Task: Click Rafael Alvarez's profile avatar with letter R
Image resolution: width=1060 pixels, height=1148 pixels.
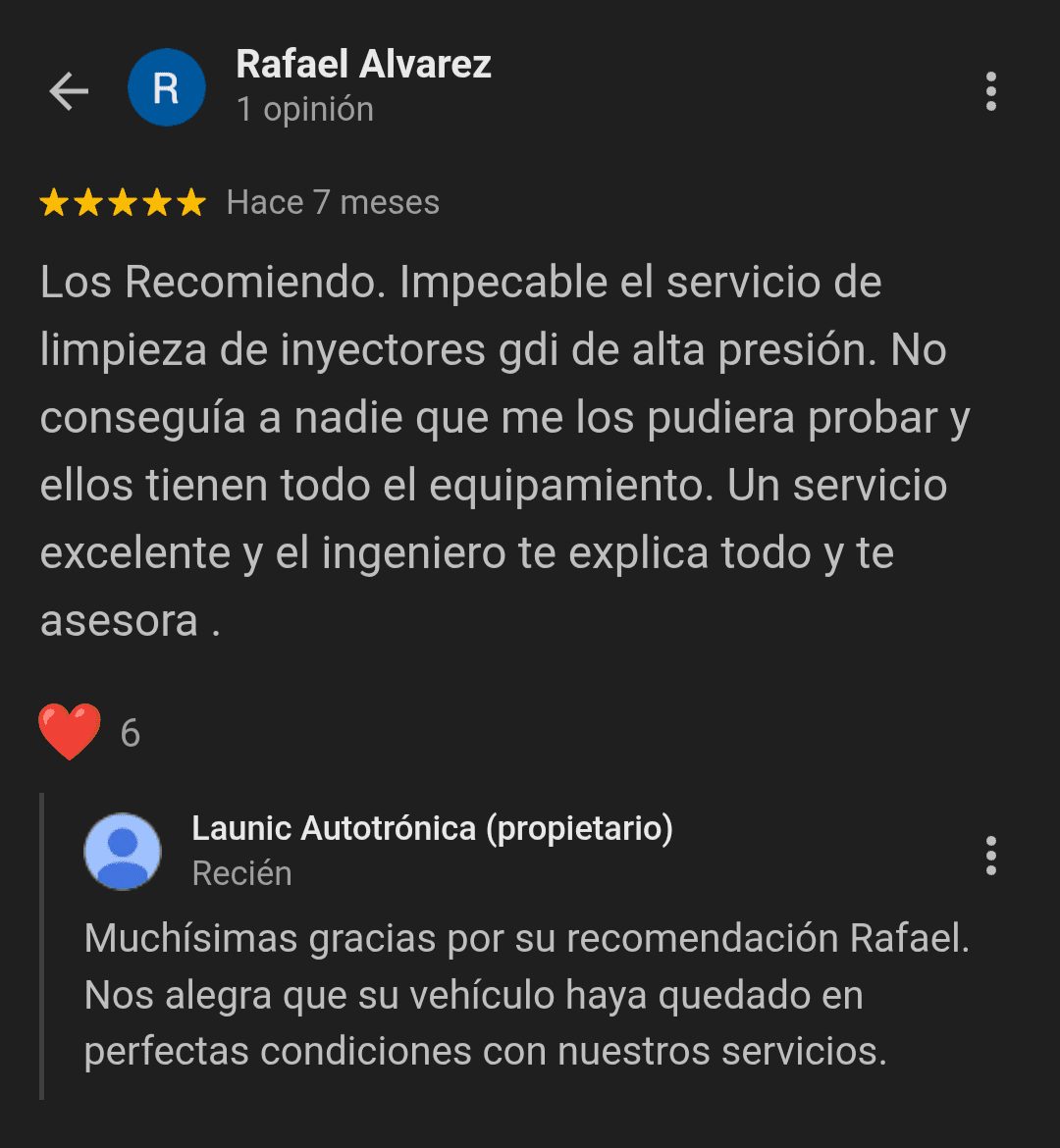Action: (166, 87)
